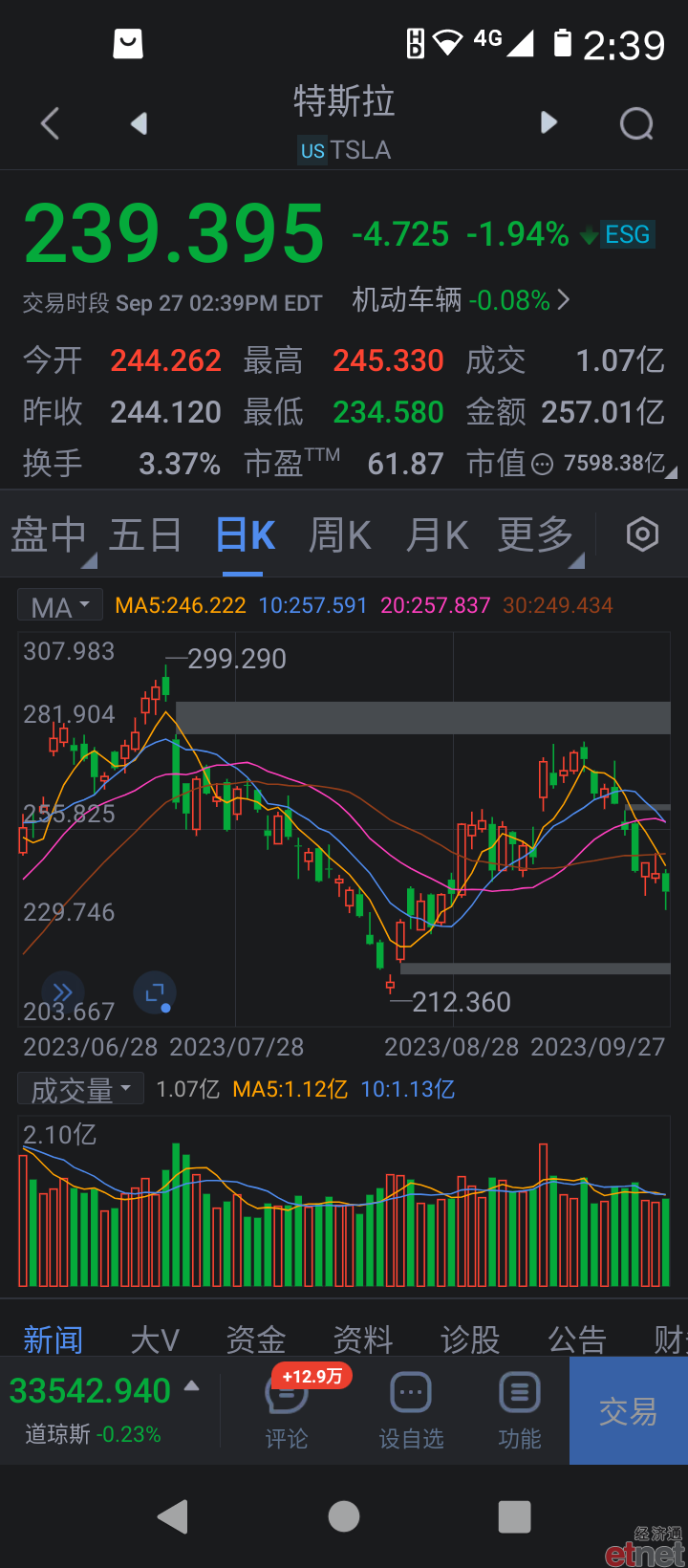Open the 成交量 indicator dropdown
The width and height of the screenshot is (688, 1568).
coord(81,1089)
